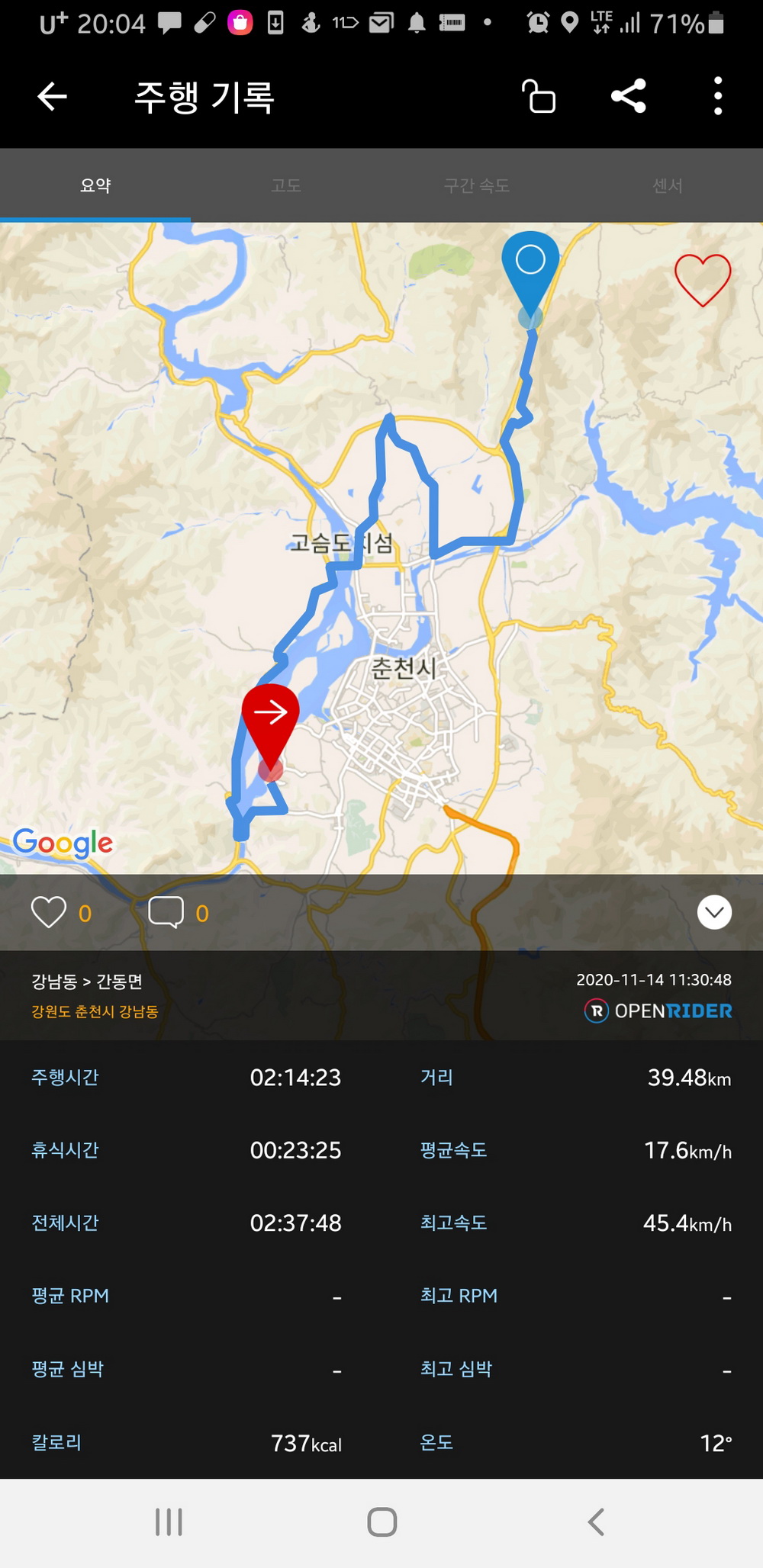Tap the unlock privacy icon
The image size is (763, 1568).
click(539, 97)
